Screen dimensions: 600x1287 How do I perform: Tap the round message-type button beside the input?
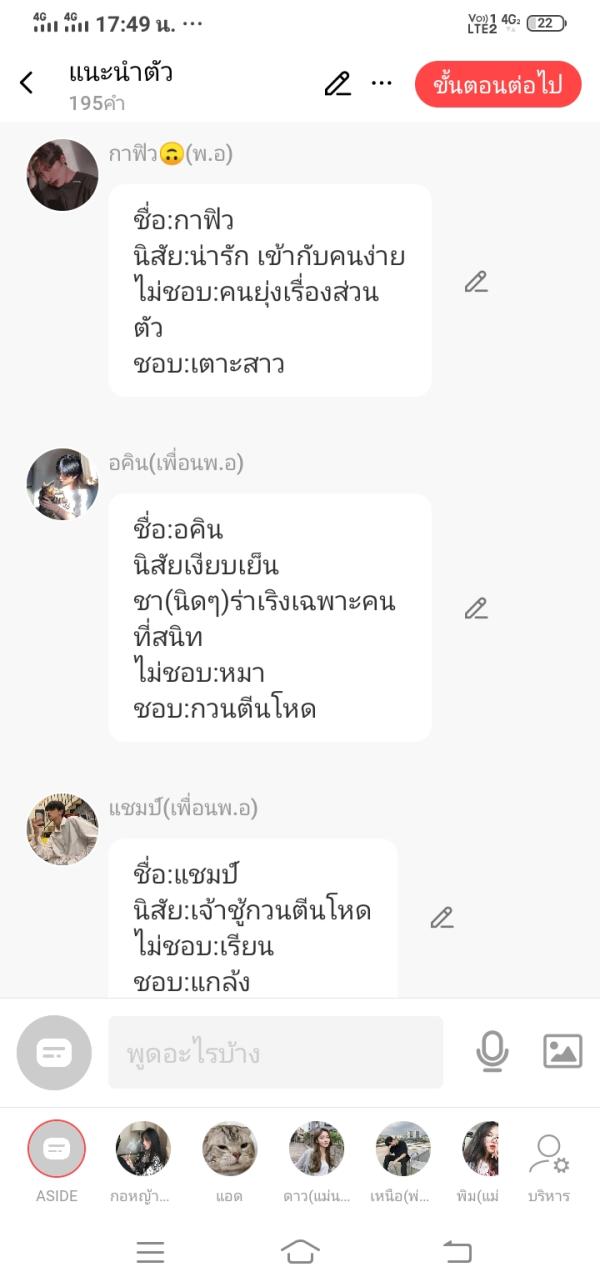pyautogui.click(x=54, y=1052)
